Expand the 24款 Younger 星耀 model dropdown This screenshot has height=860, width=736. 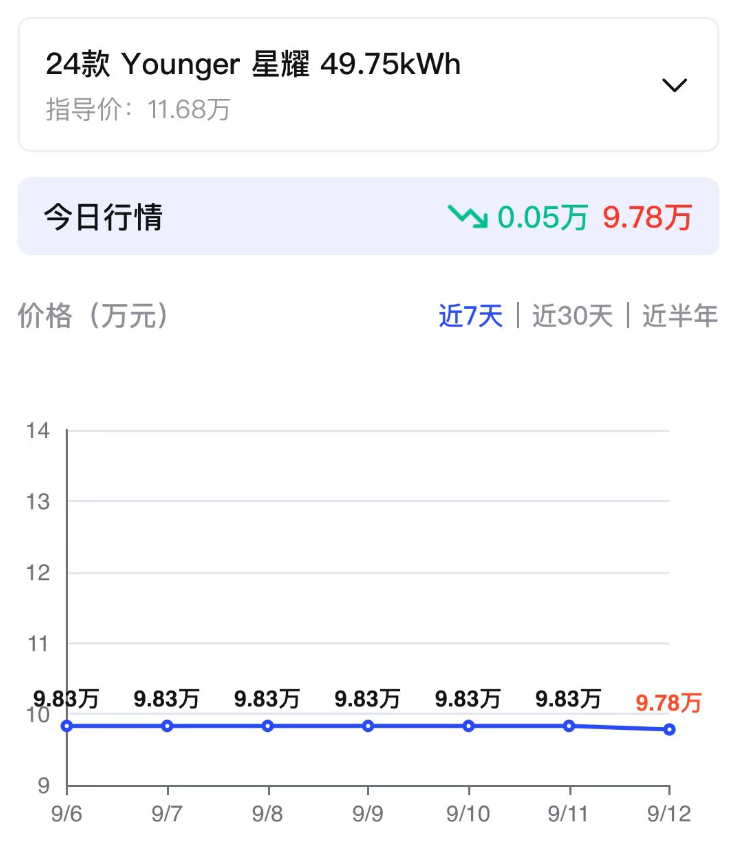pyautogui.click(x=675, y=85)
